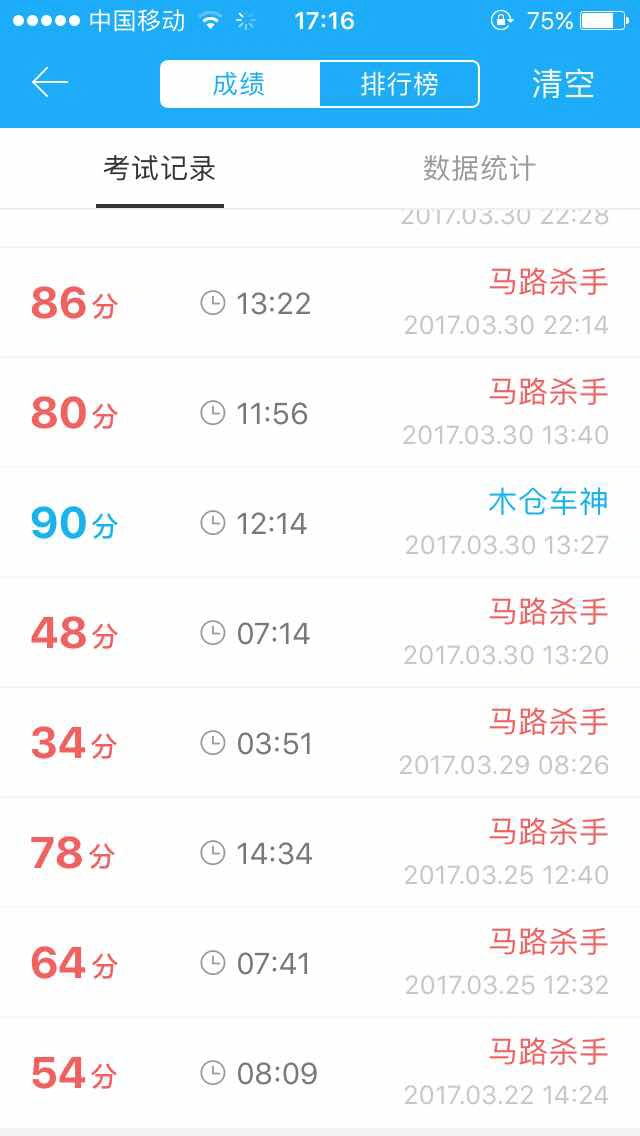The width and height of the screenshot is (640, 1136).
Task: Open the 80分 exam record
Action: pos(320,413)
